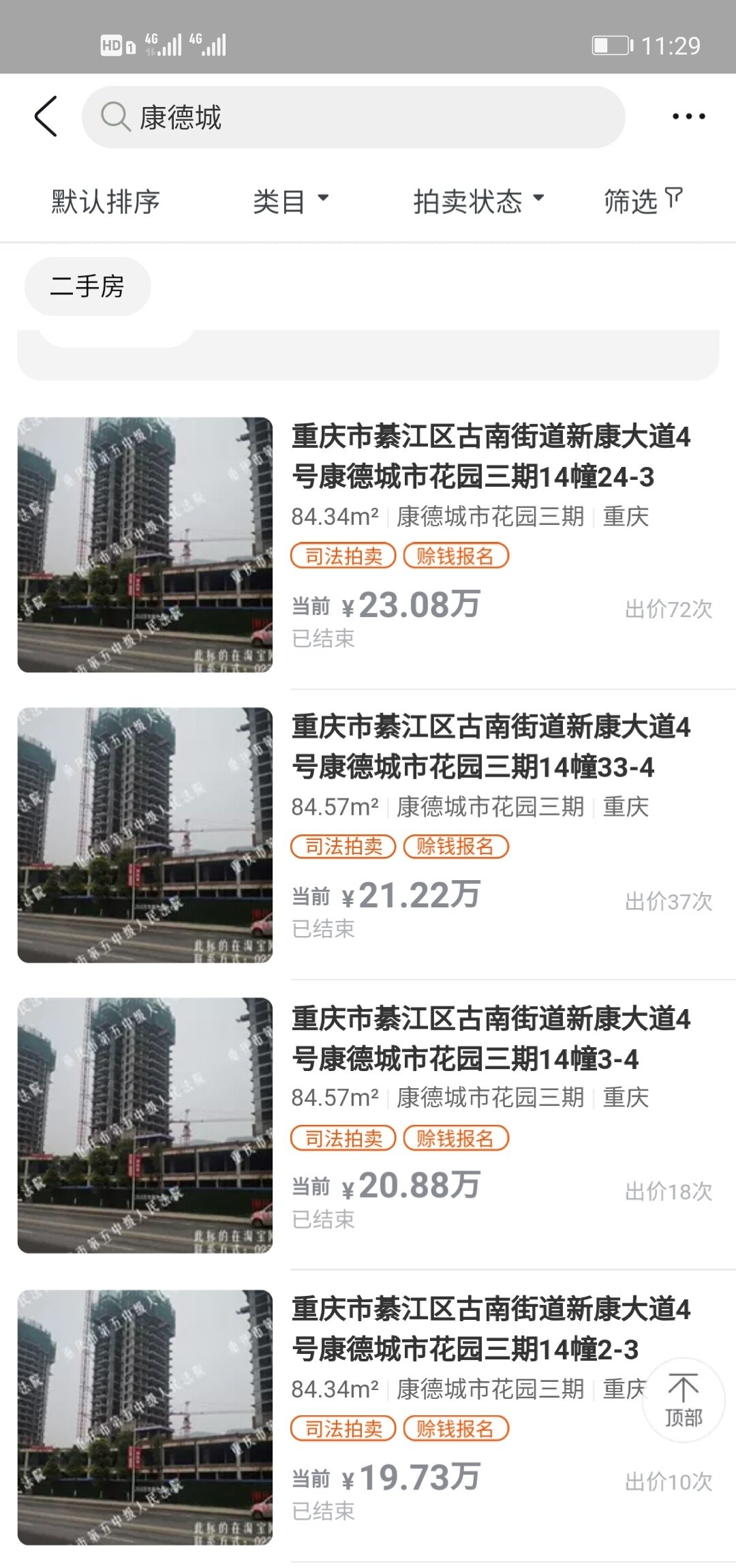Open listing 14幢24-3 priced 23.08万
The width and height of the screenshot is (736, 1568).
[491, 457]
